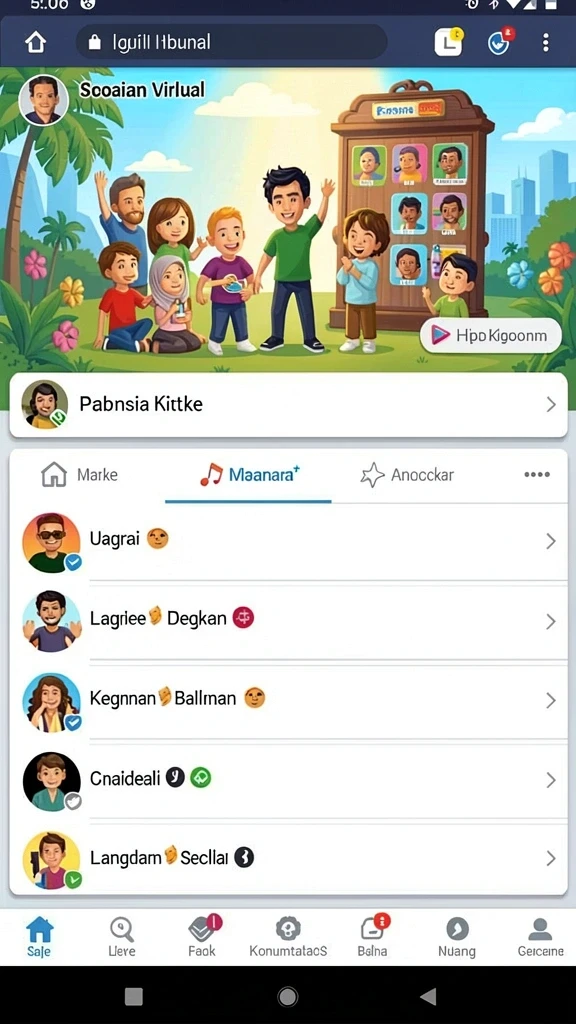Go to the Faok bottom tab

click(x=202, y=935)
